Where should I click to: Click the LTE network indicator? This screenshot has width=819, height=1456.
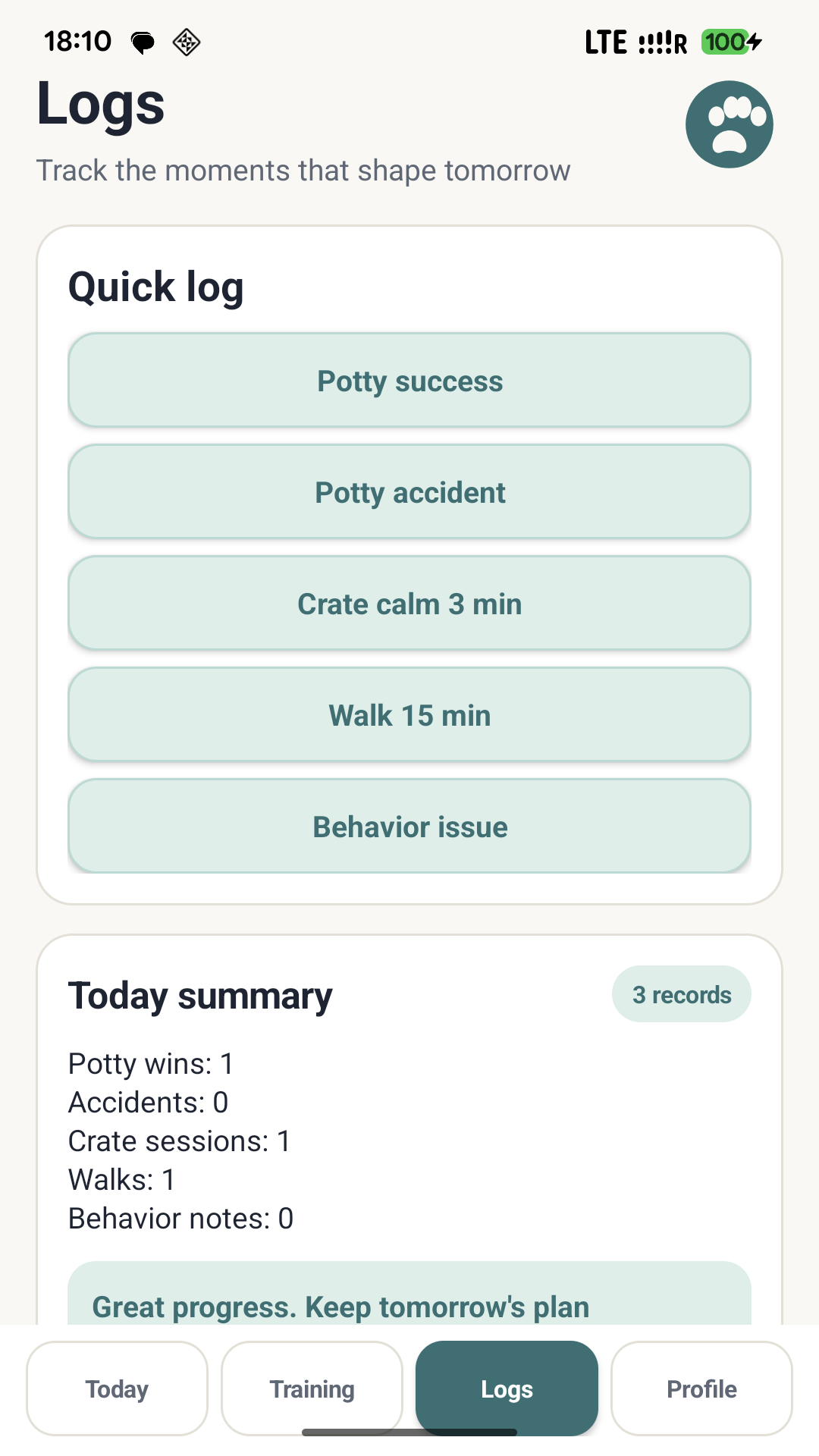(x=605, y=43)
